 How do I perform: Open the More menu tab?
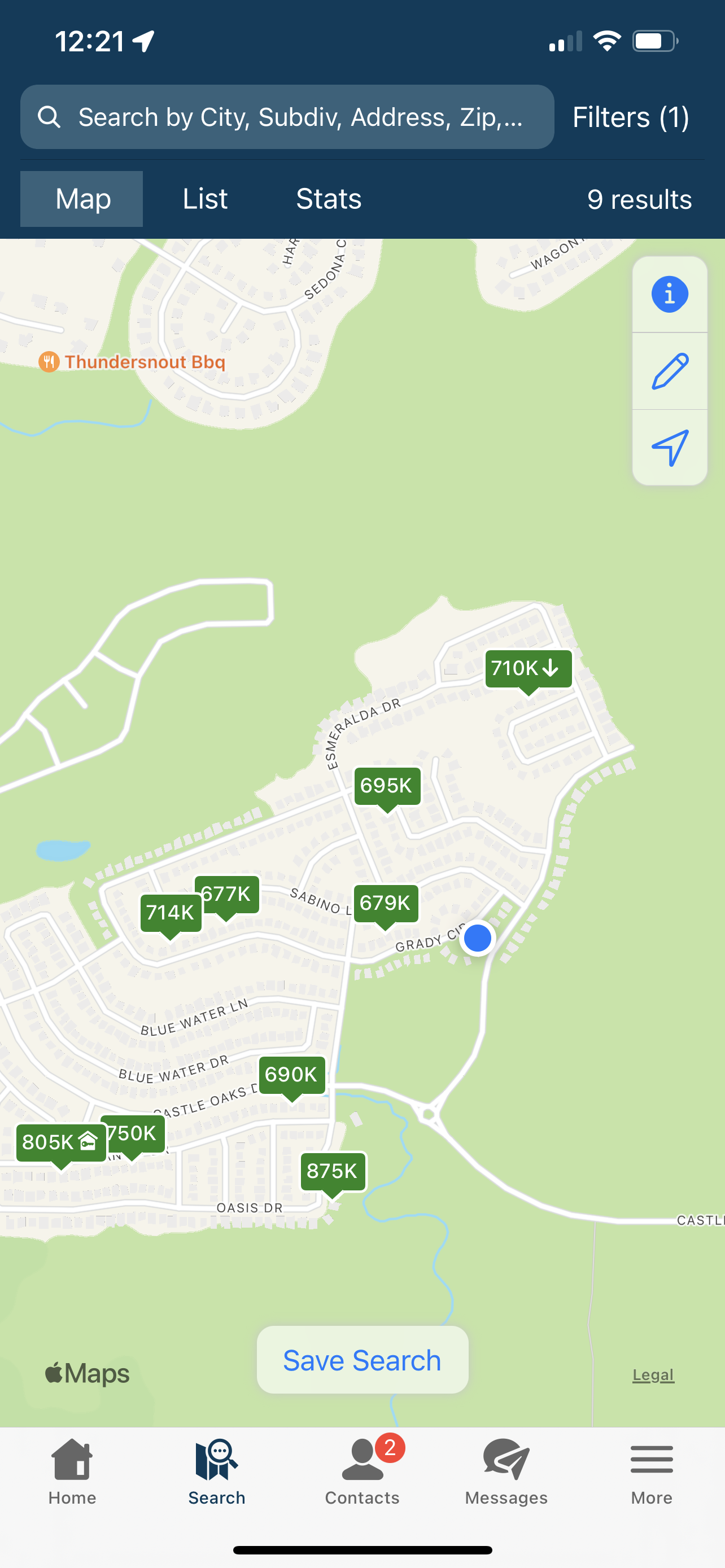click(x=652, y=1471)
